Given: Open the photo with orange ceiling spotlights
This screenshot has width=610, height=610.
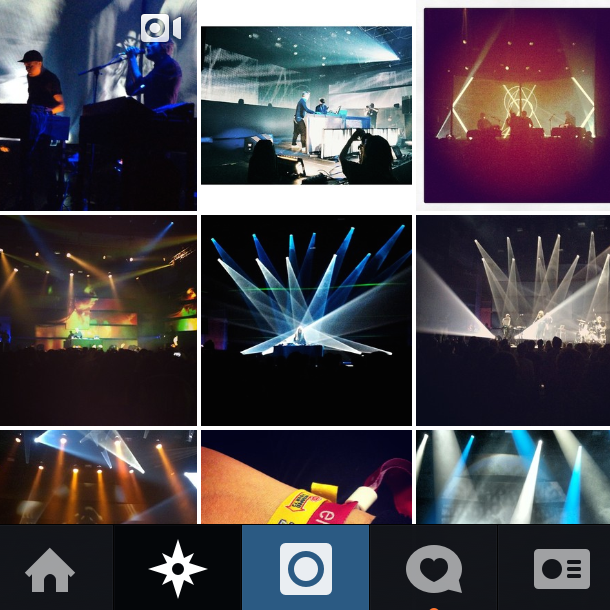Looking at the screenshot, I should 98,477.
